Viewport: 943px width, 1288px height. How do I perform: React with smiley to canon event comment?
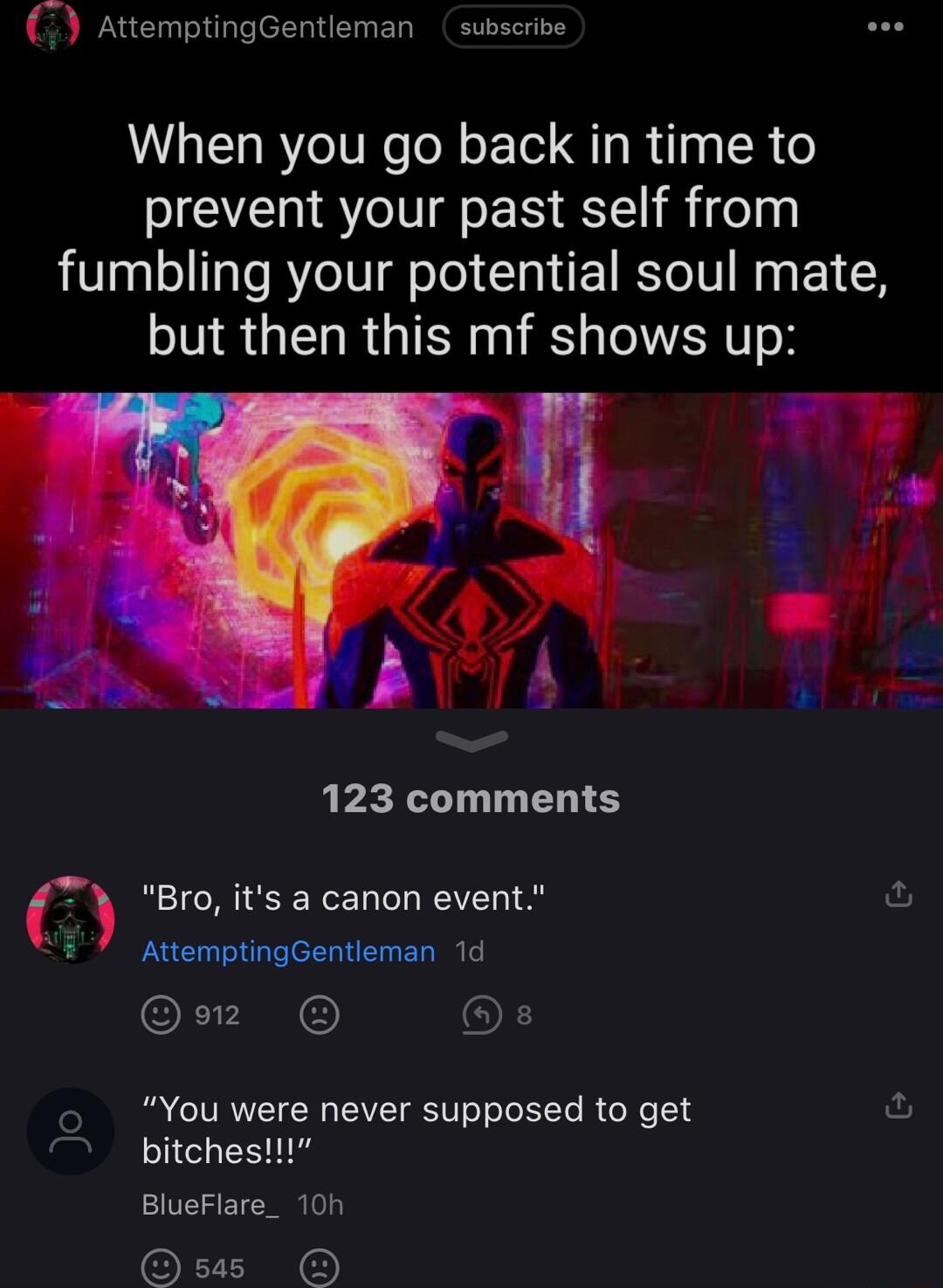tap(162, 1014)
